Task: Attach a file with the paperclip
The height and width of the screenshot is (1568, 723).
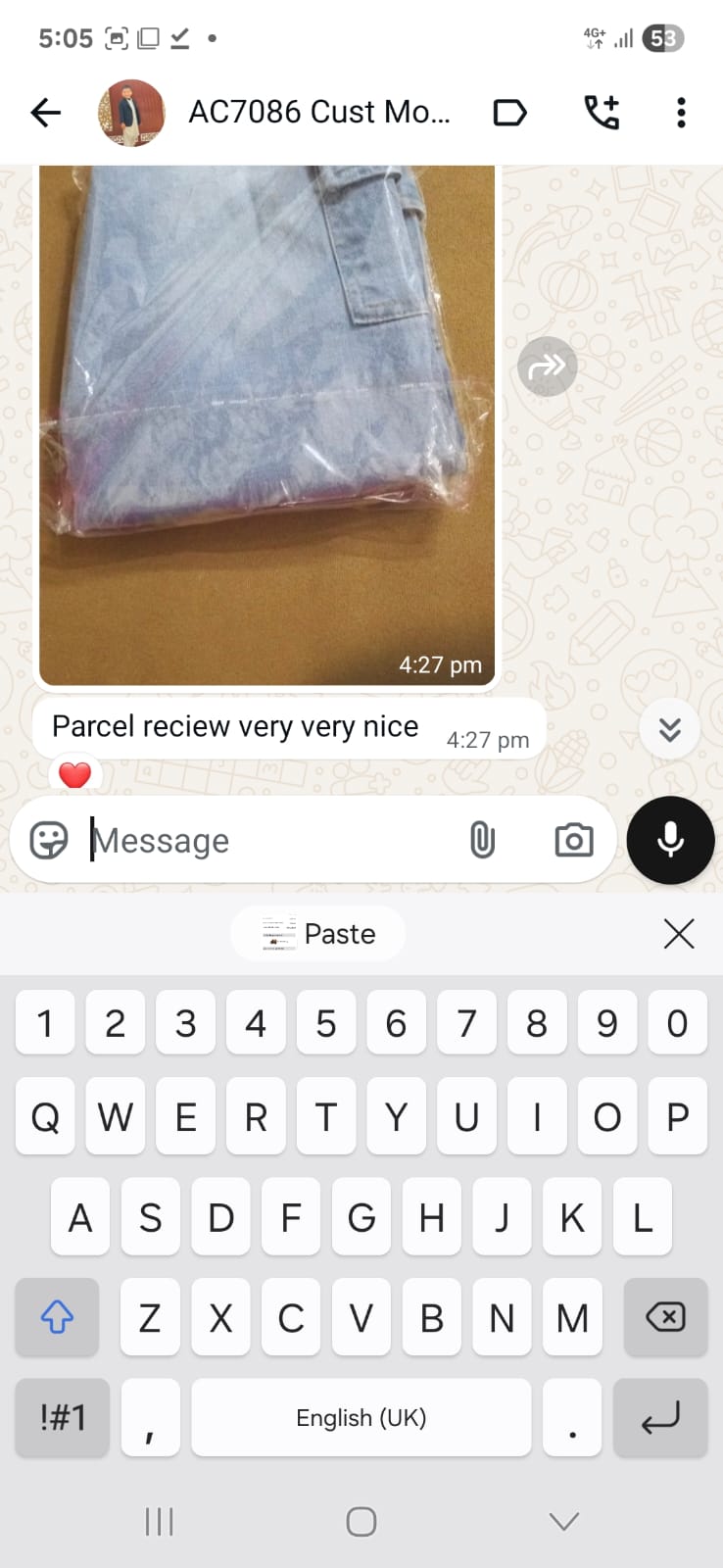Action: pyautogui.click(x=482, y=840)
